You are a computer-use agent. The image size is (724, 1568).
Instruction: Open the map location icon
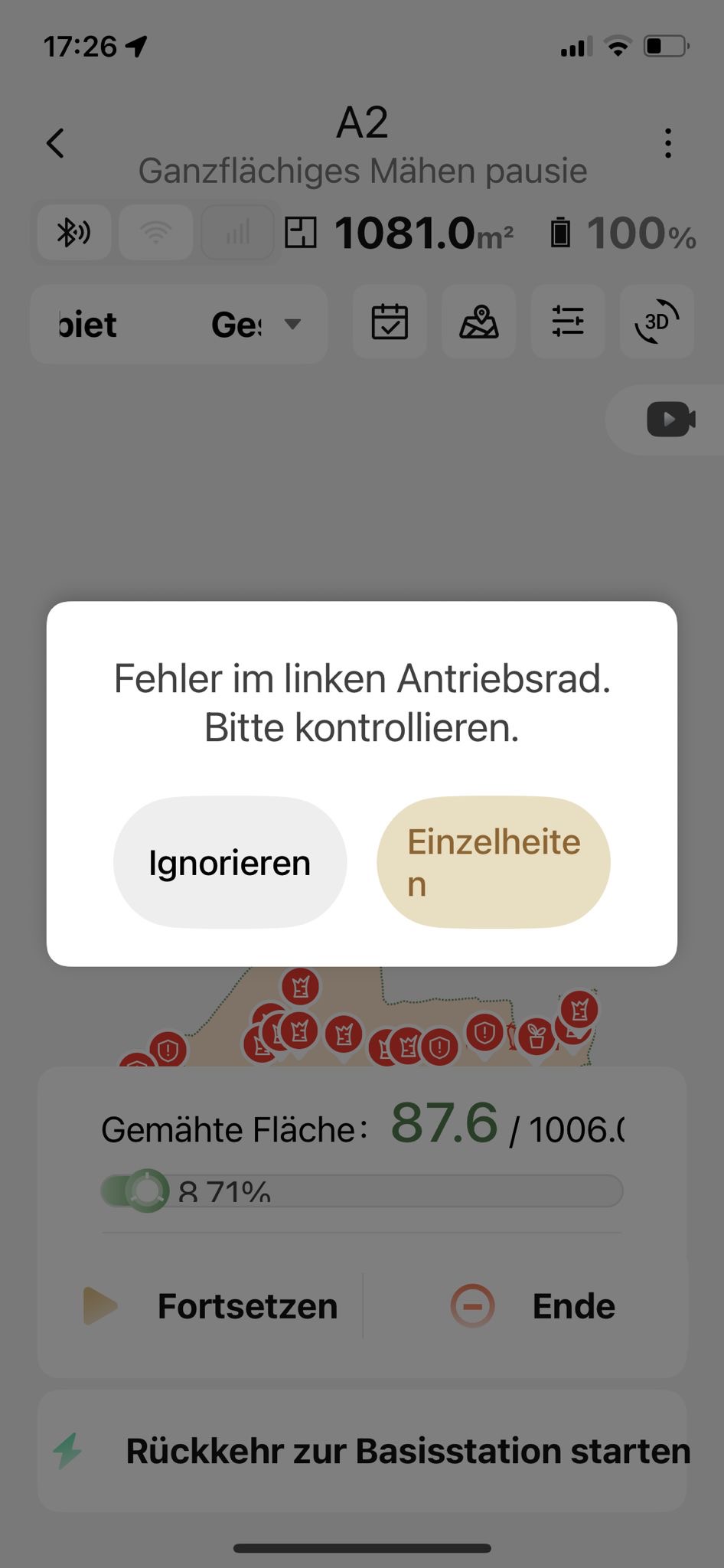click(479, 322)
